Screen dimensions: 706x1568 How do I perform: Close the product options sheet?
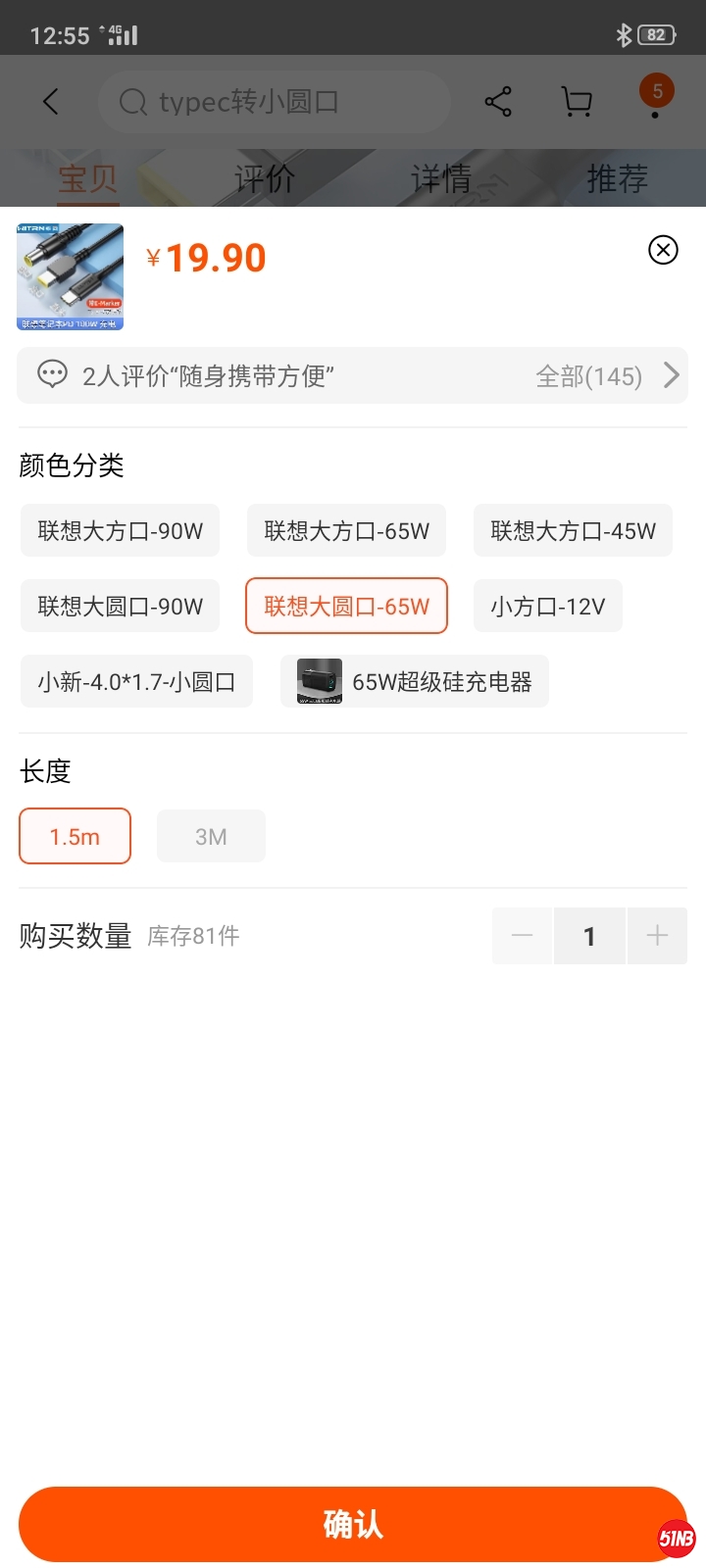click(x=663, y=250)
